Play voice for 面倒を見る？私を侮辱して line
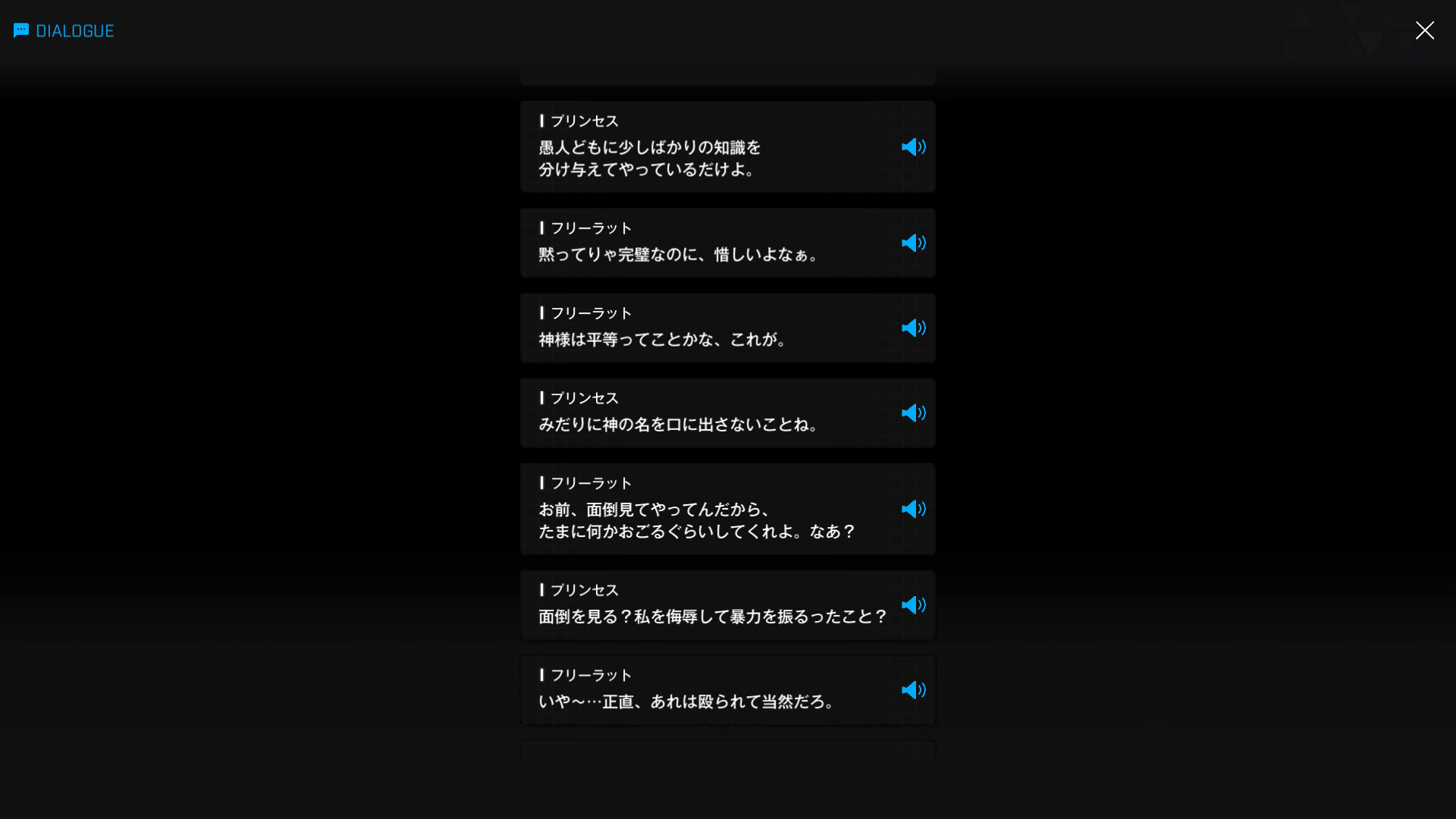This screenshot has height=819, width=1456. [x=913, y=605]
